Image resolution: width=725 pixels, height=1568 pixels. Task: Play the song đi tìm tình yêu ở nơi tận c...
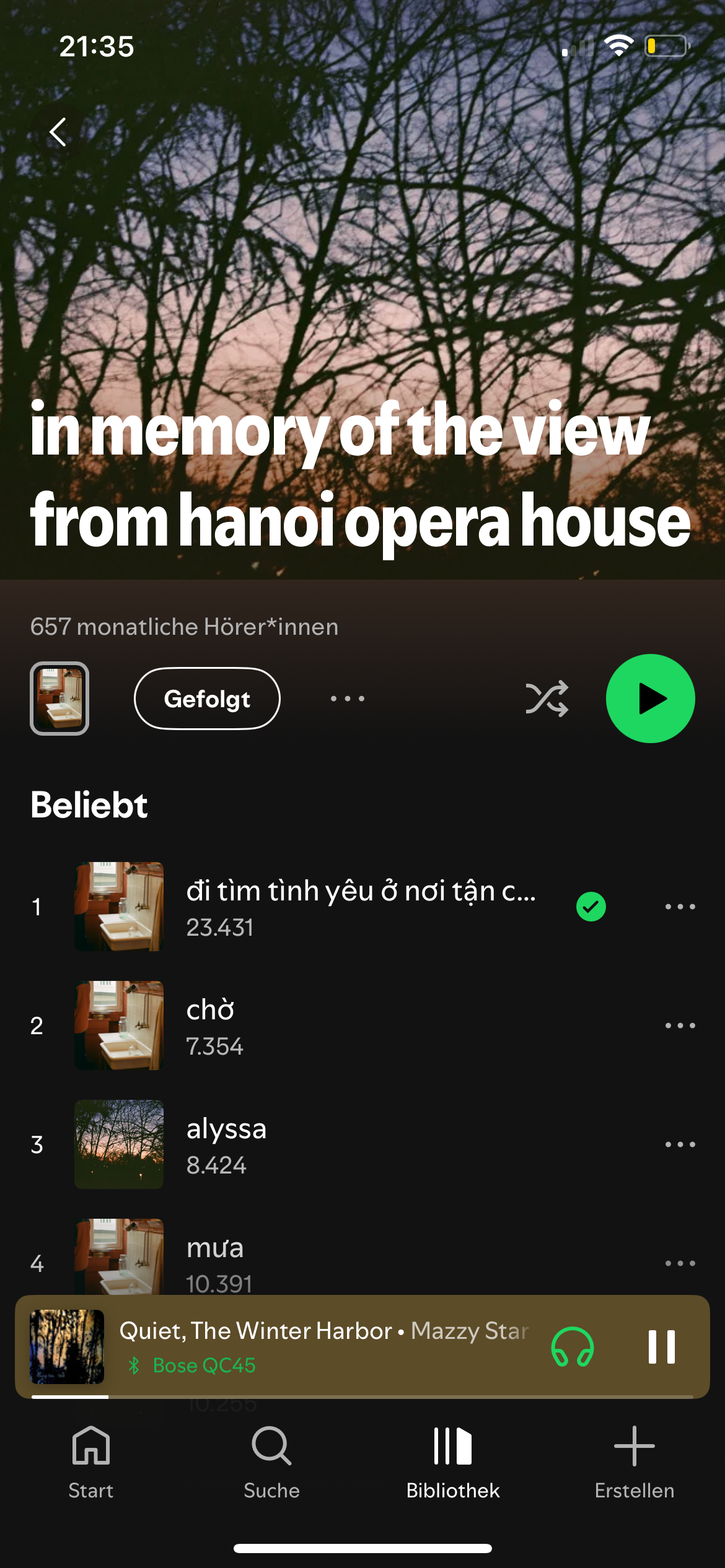[359, 907]
